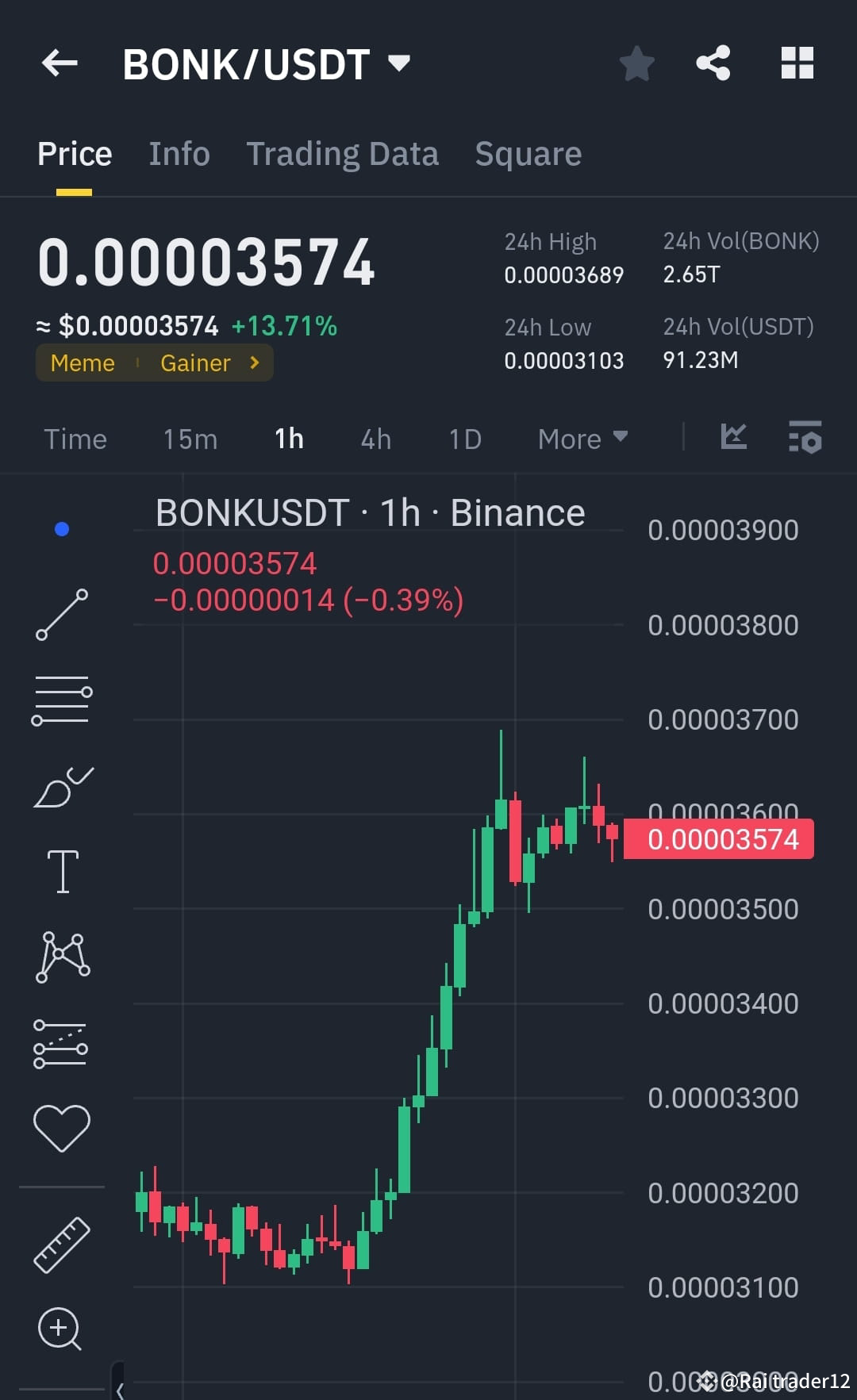This screenshot has height=1400, width=857.
Task: Expand the Gainer tag chevron
Action: (x=254, y=362)
